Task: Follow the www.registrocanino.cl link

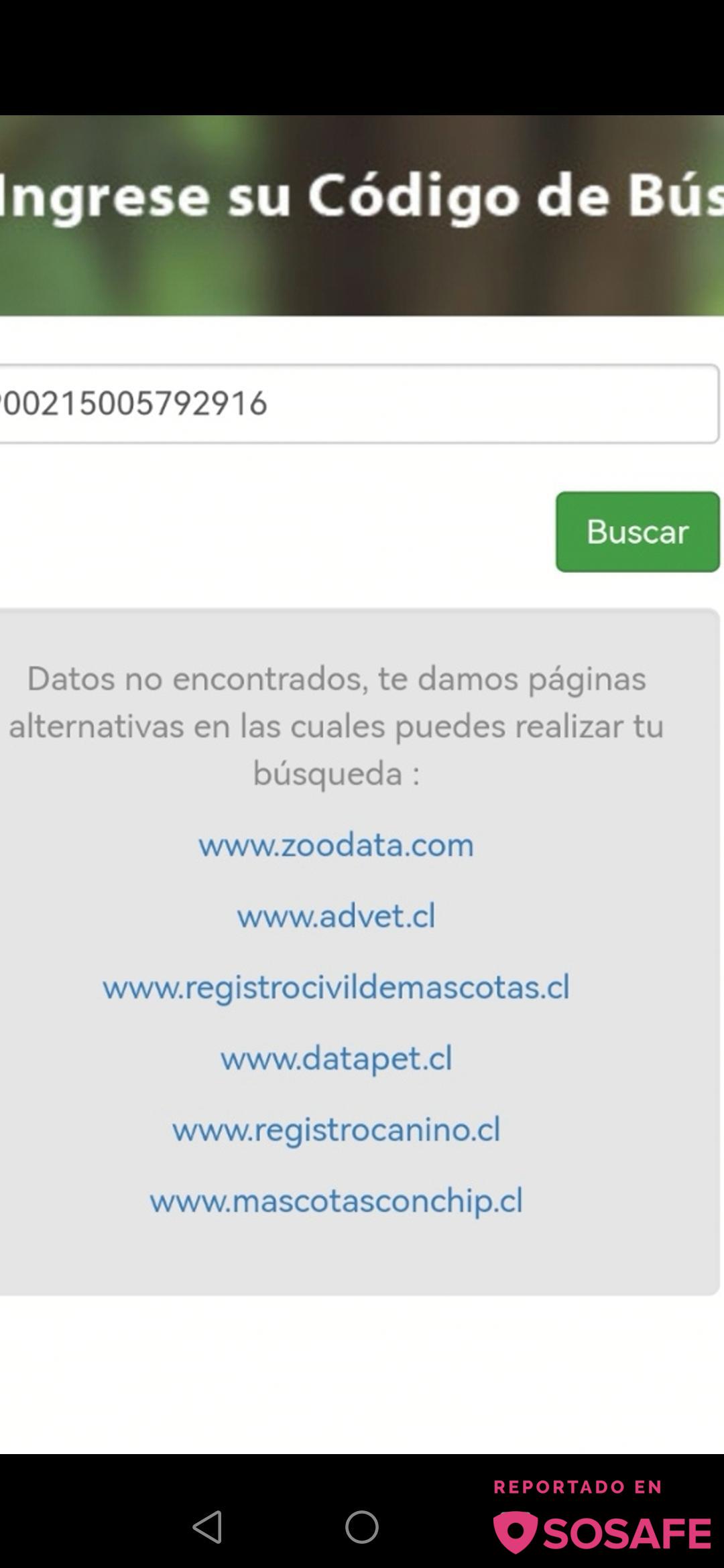Action: [336, 1130]
